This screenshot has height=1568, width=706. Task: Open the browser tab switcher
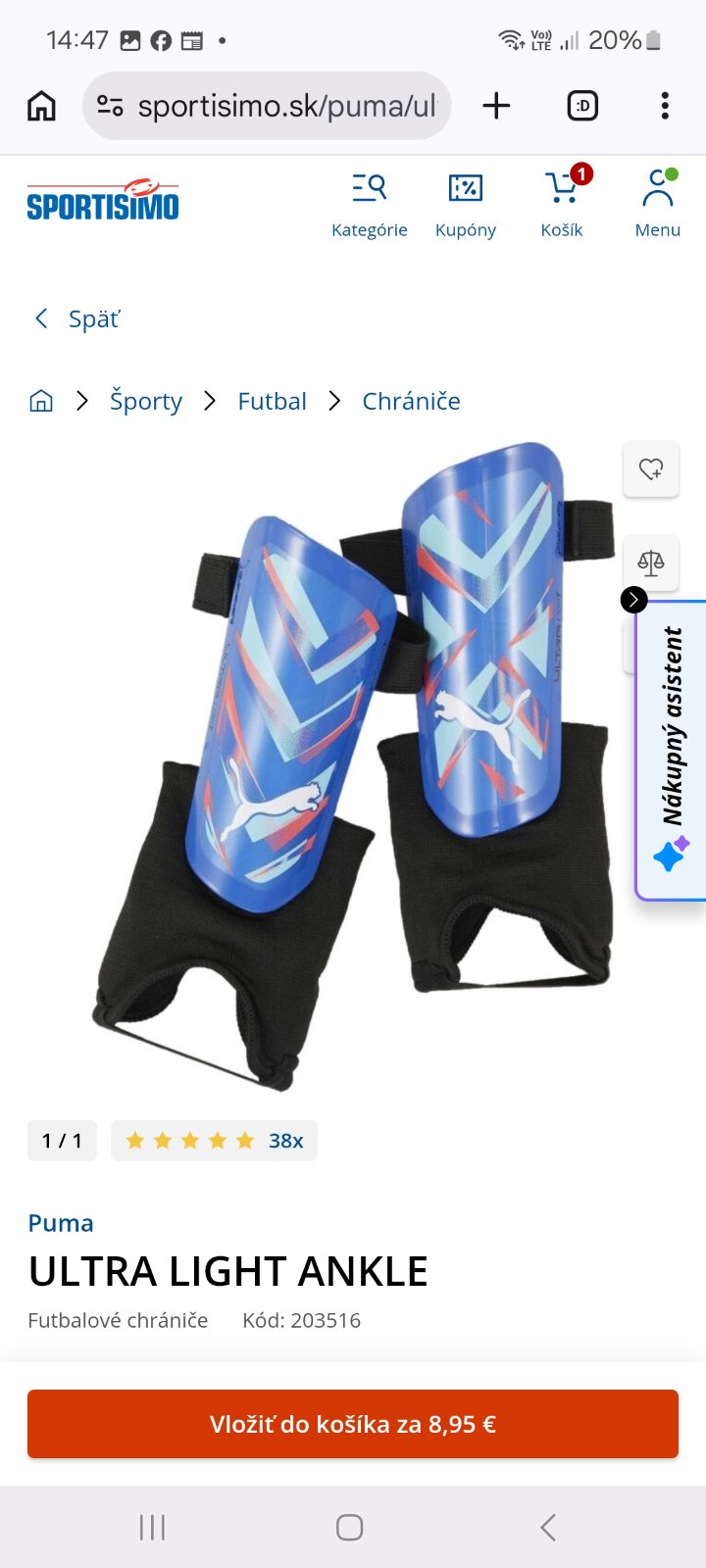coord(582,106)
